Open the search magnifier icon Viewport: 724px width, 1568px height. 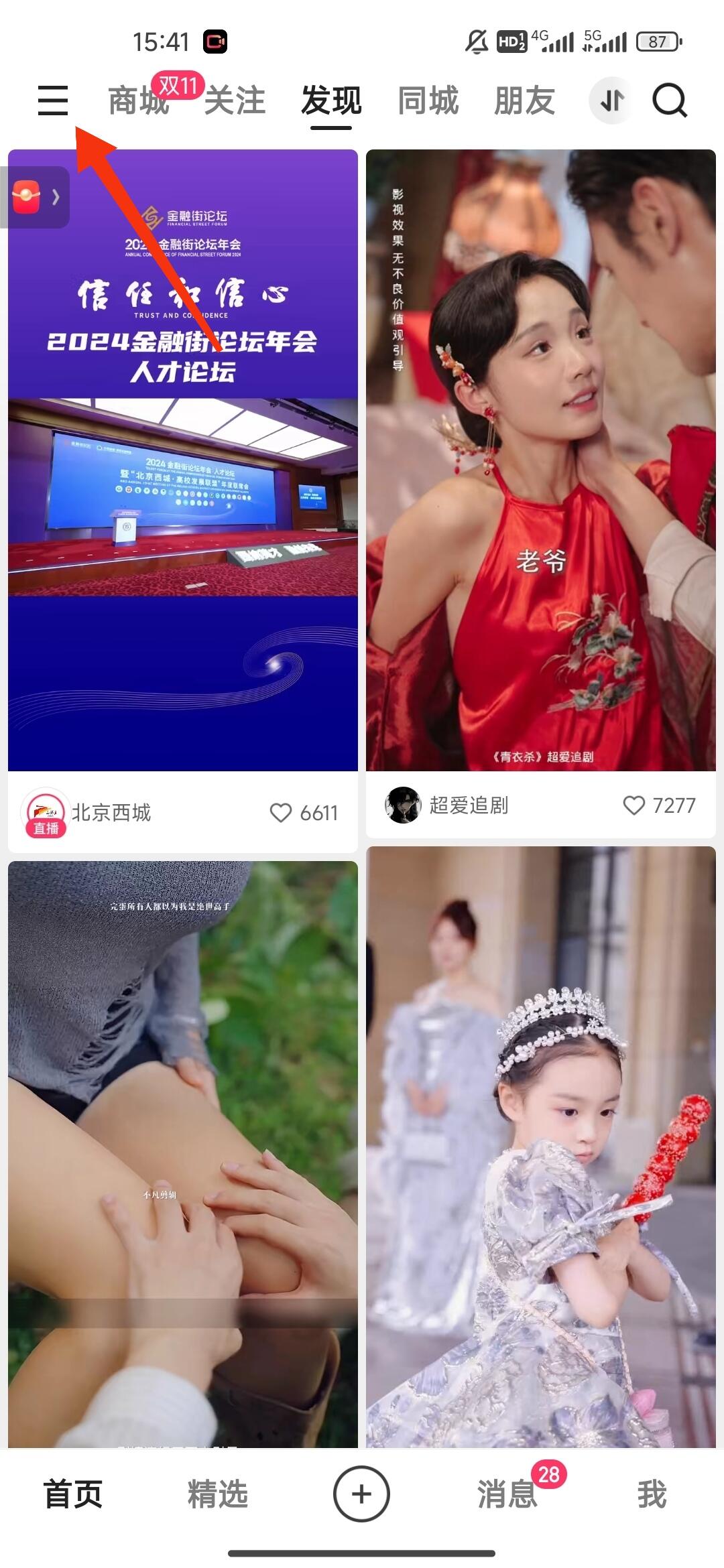point(670,101)
